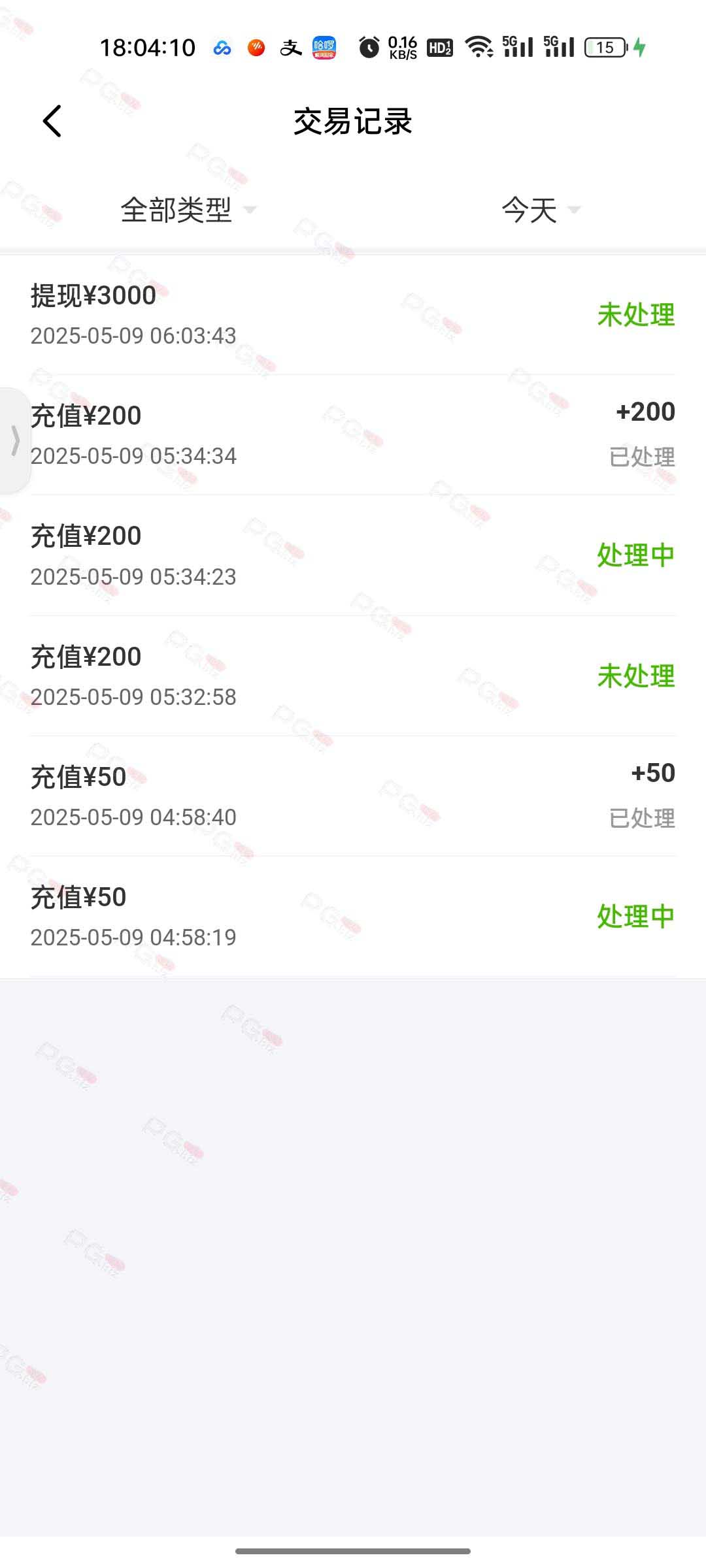View the 充值¥200 record from 05:34:34
Viewport: 706px width, 1568px height.
(353, 435)
